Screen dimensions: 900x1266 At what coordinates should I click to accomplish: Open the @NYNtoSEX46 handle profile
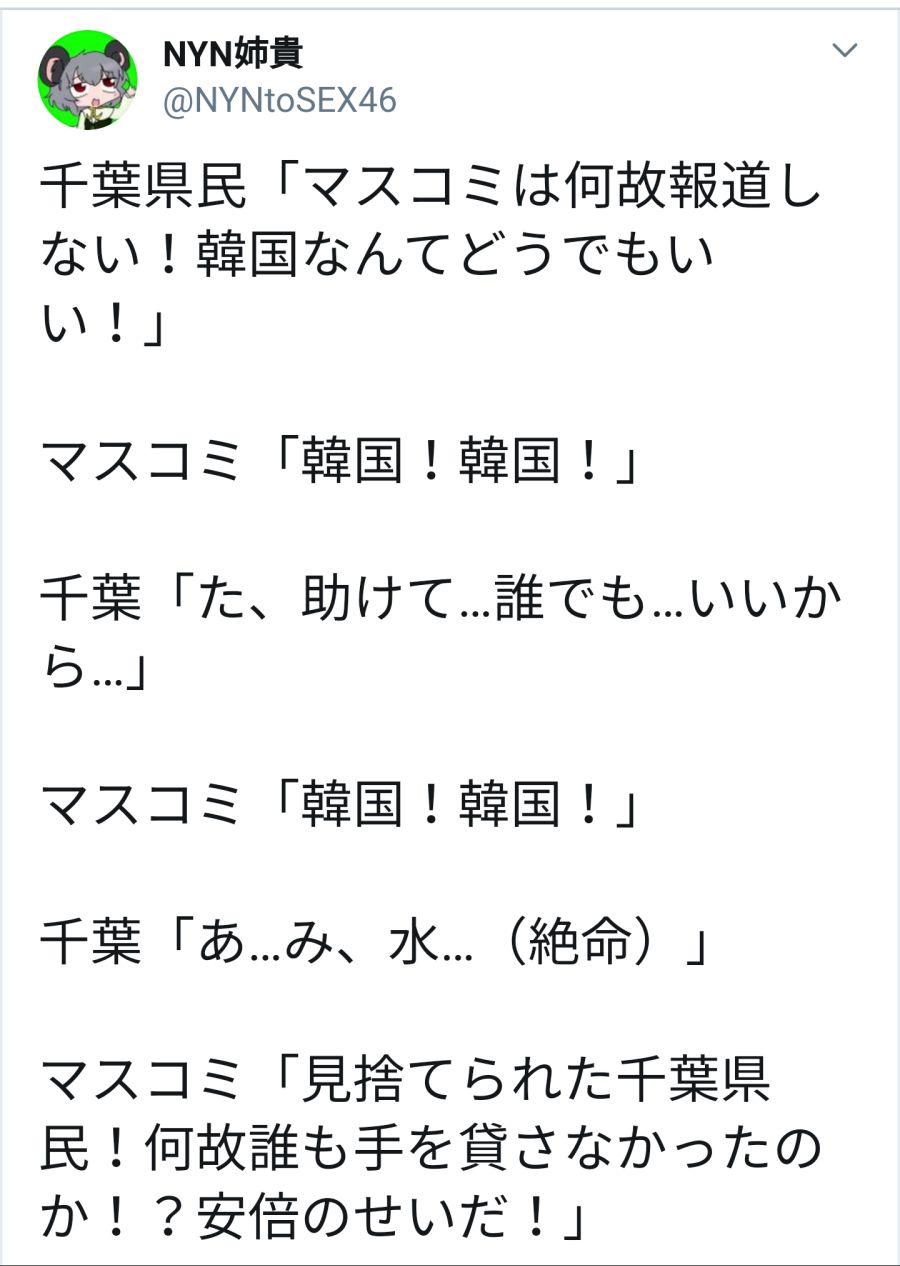[278, 101]
